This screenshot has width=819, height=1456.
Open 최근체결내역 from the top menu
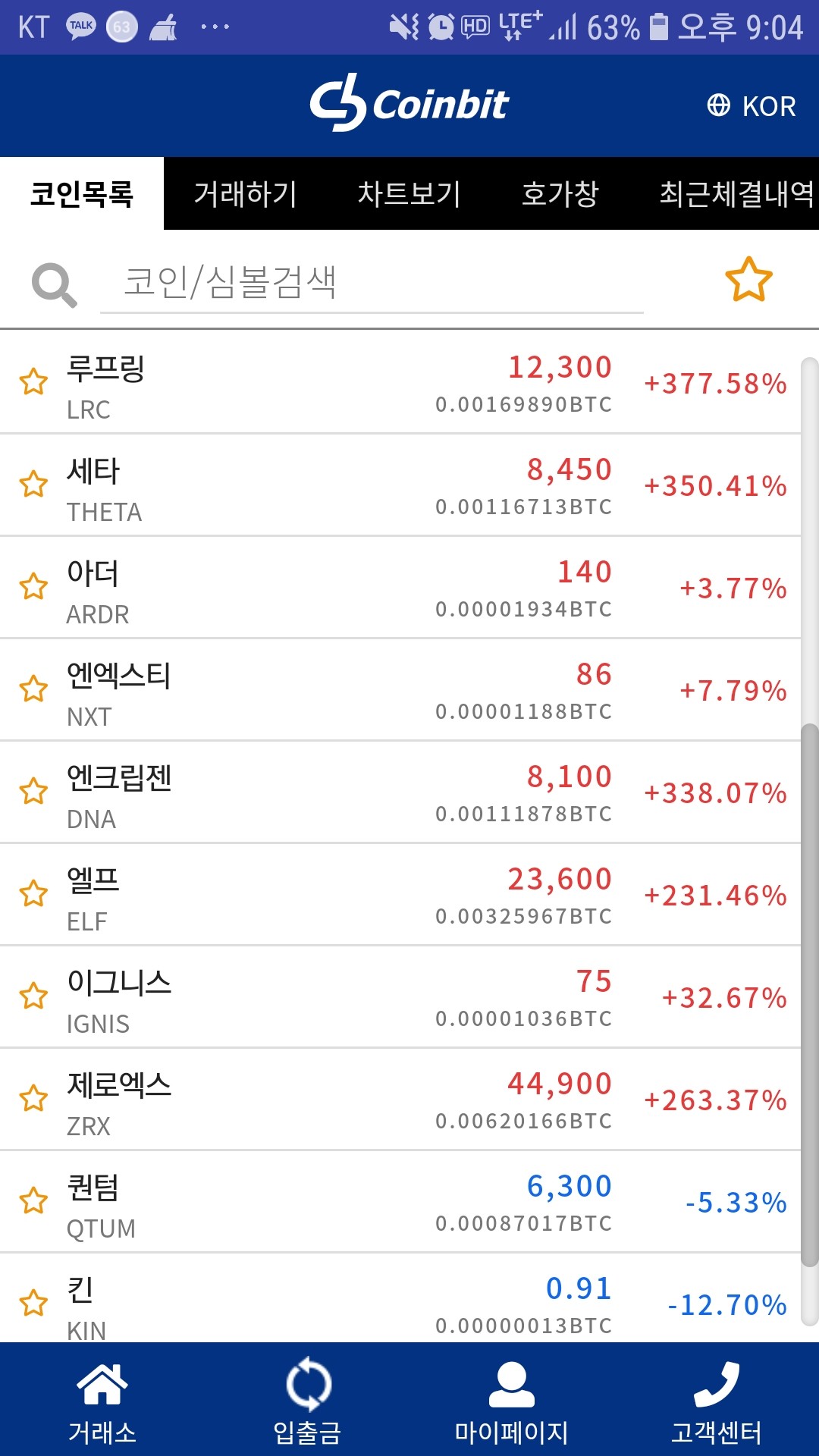point(734,194)
